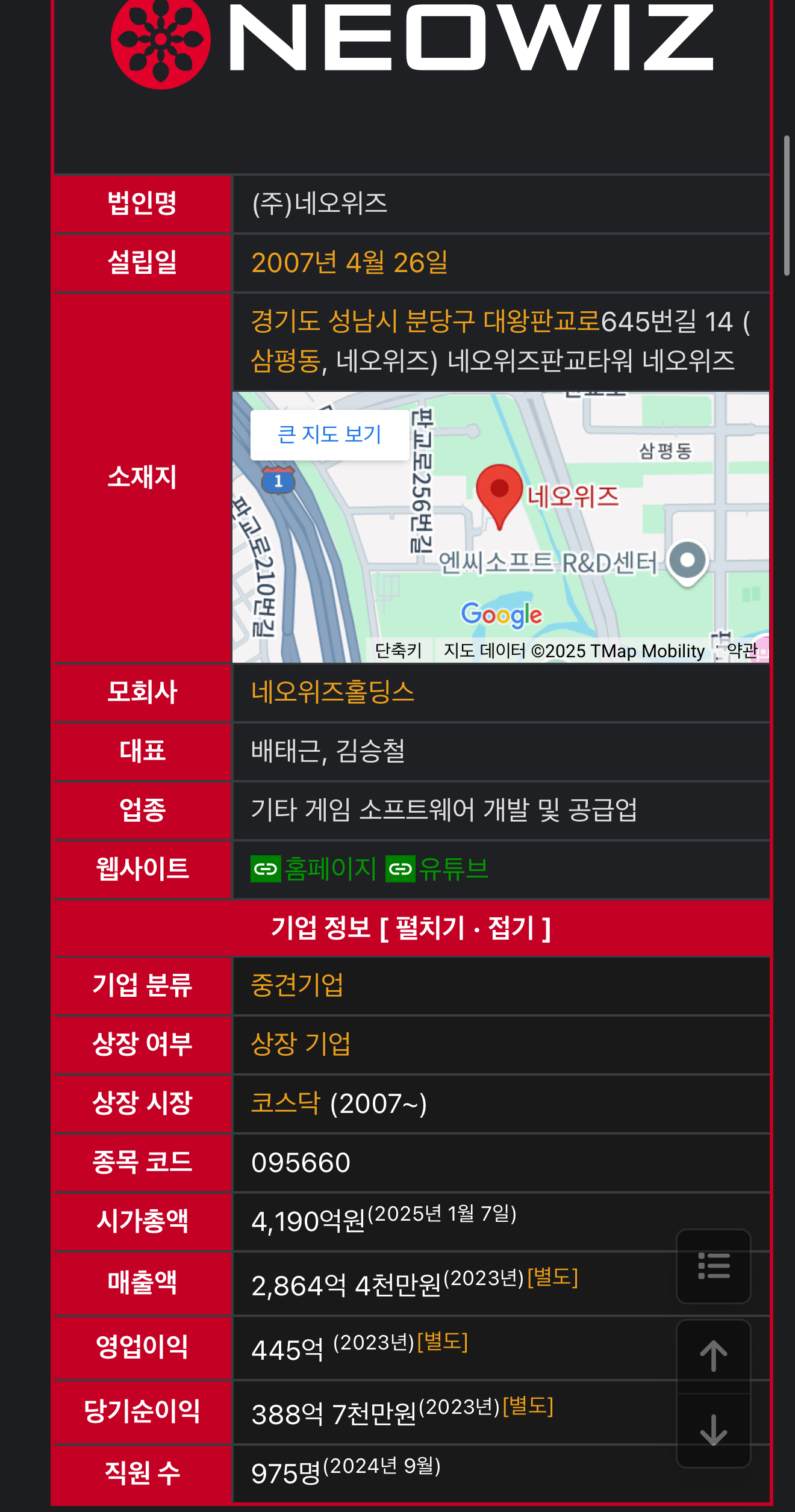This screenshot has height=1512, width=795.
Task: Open the 단축키 map shortcuts button
Action: pos(398,651)
